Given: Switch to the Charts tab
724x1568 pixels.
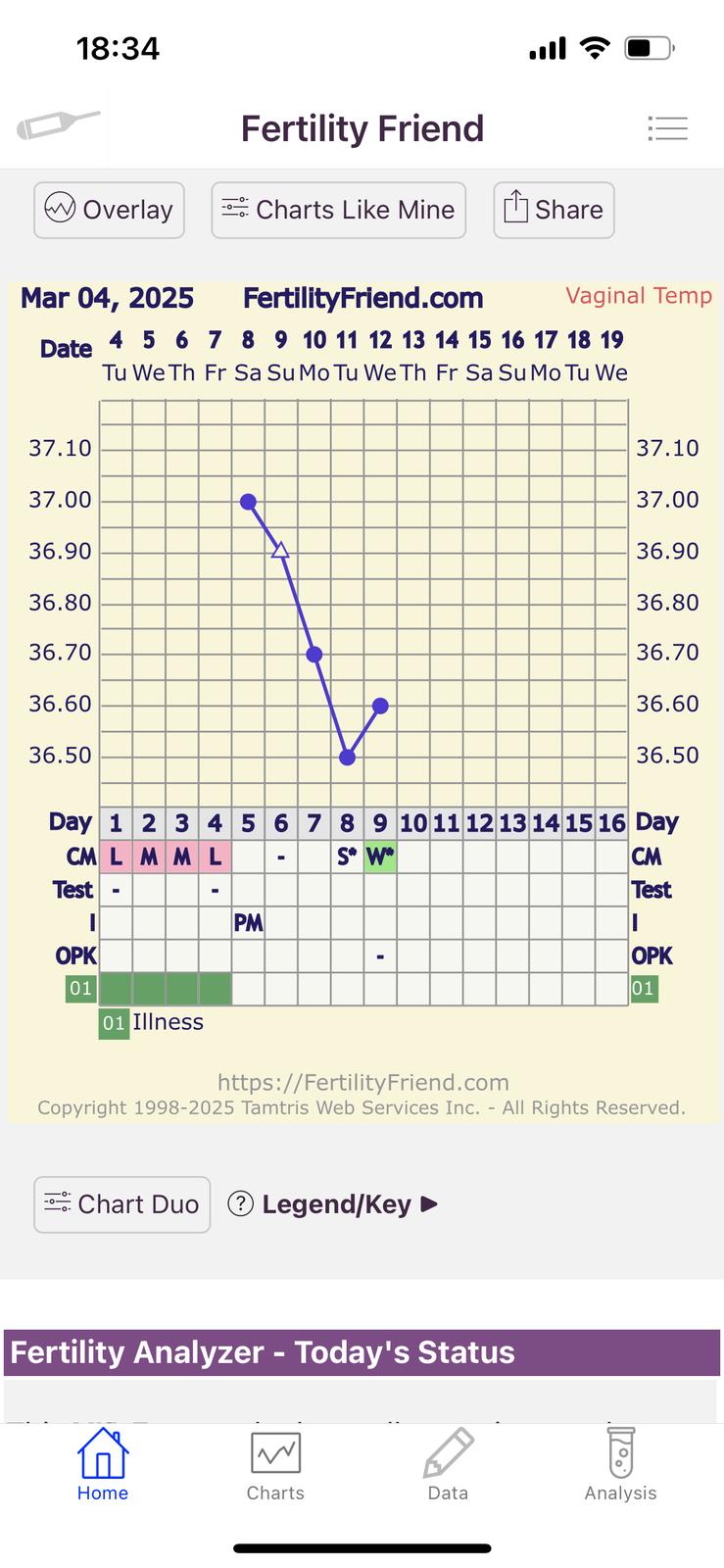Looking at the screenshot, I should 275,1465.
